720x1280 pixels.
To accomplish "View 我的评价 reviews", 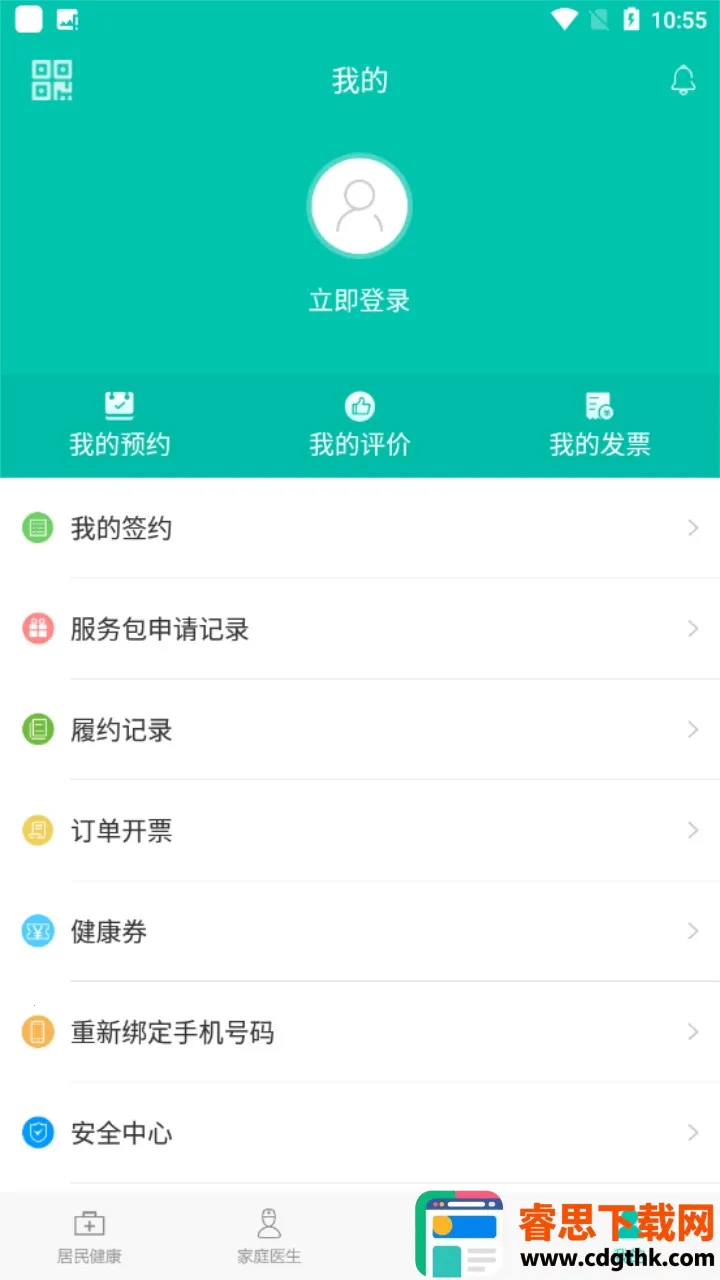I will coord(360,427).
